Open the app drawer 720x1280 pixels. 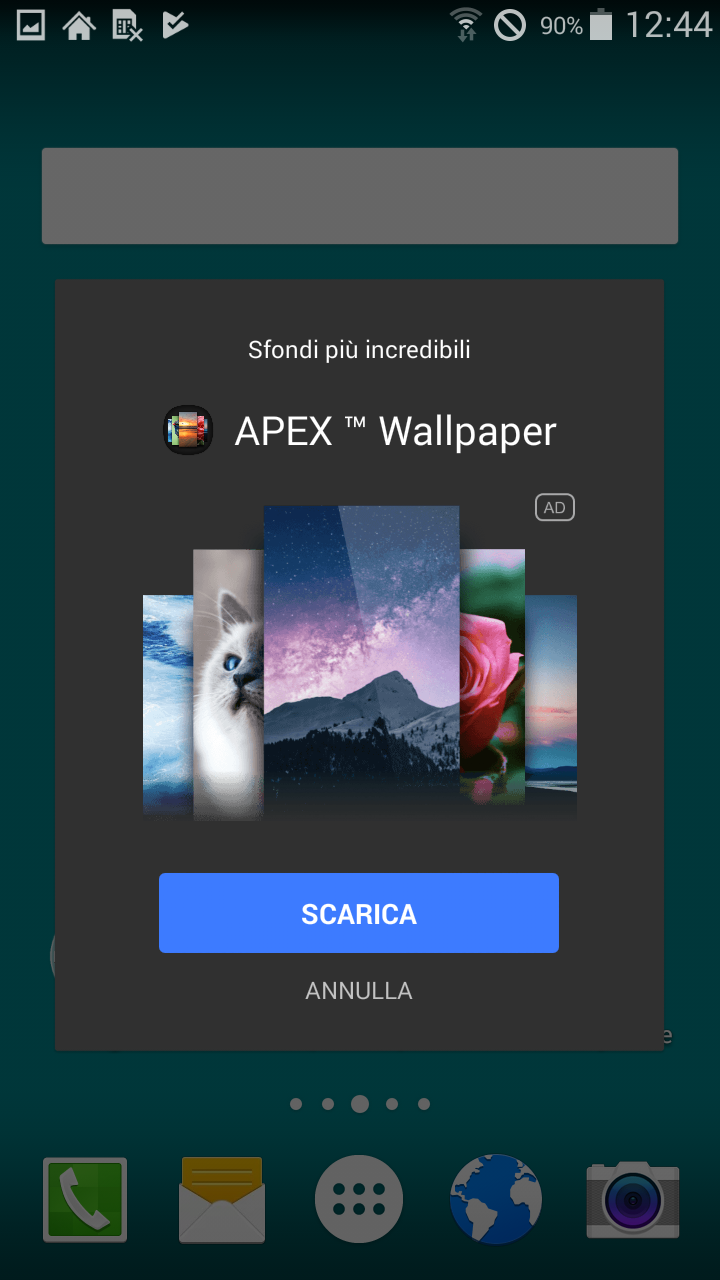tap(359, 1199)
